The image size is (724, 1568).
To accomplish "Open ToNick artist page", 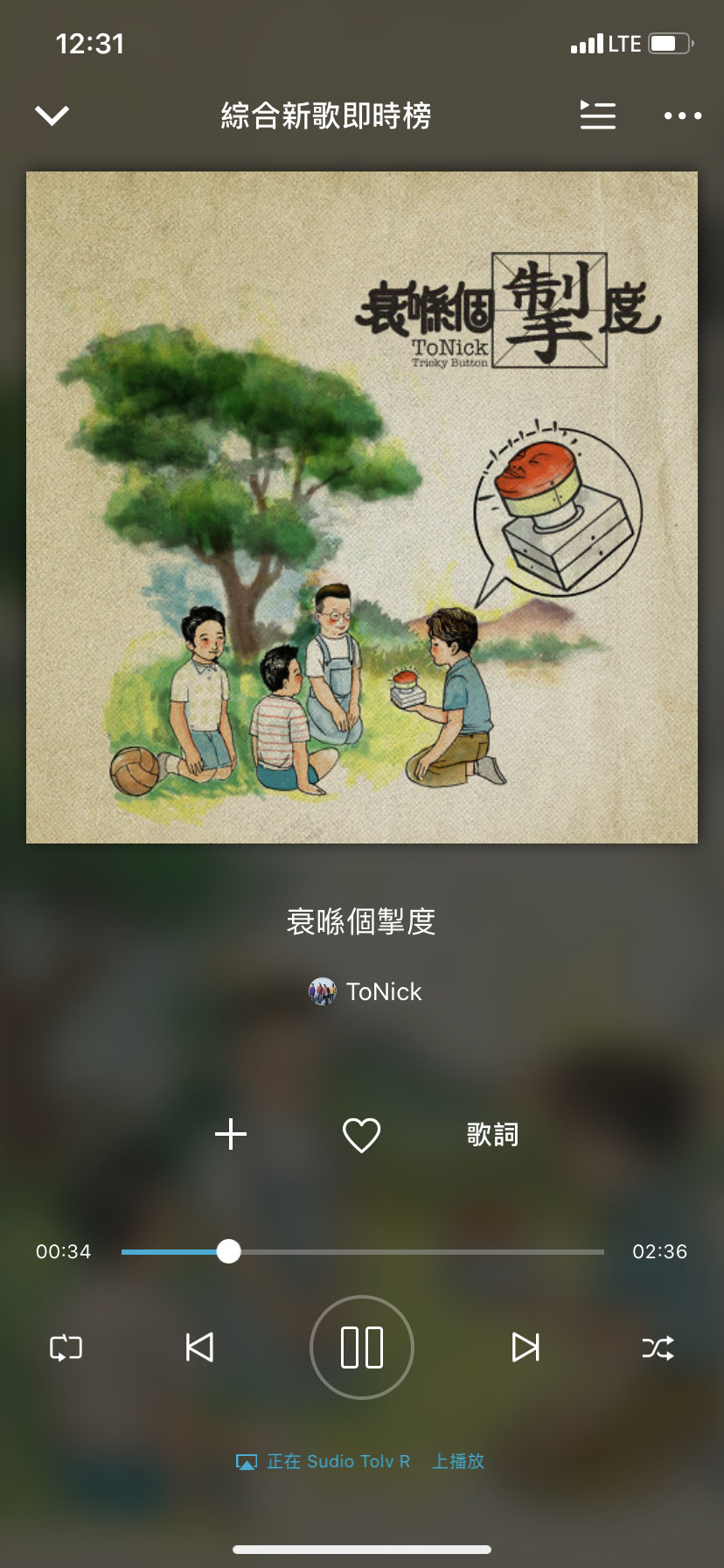I will [365, 991].
